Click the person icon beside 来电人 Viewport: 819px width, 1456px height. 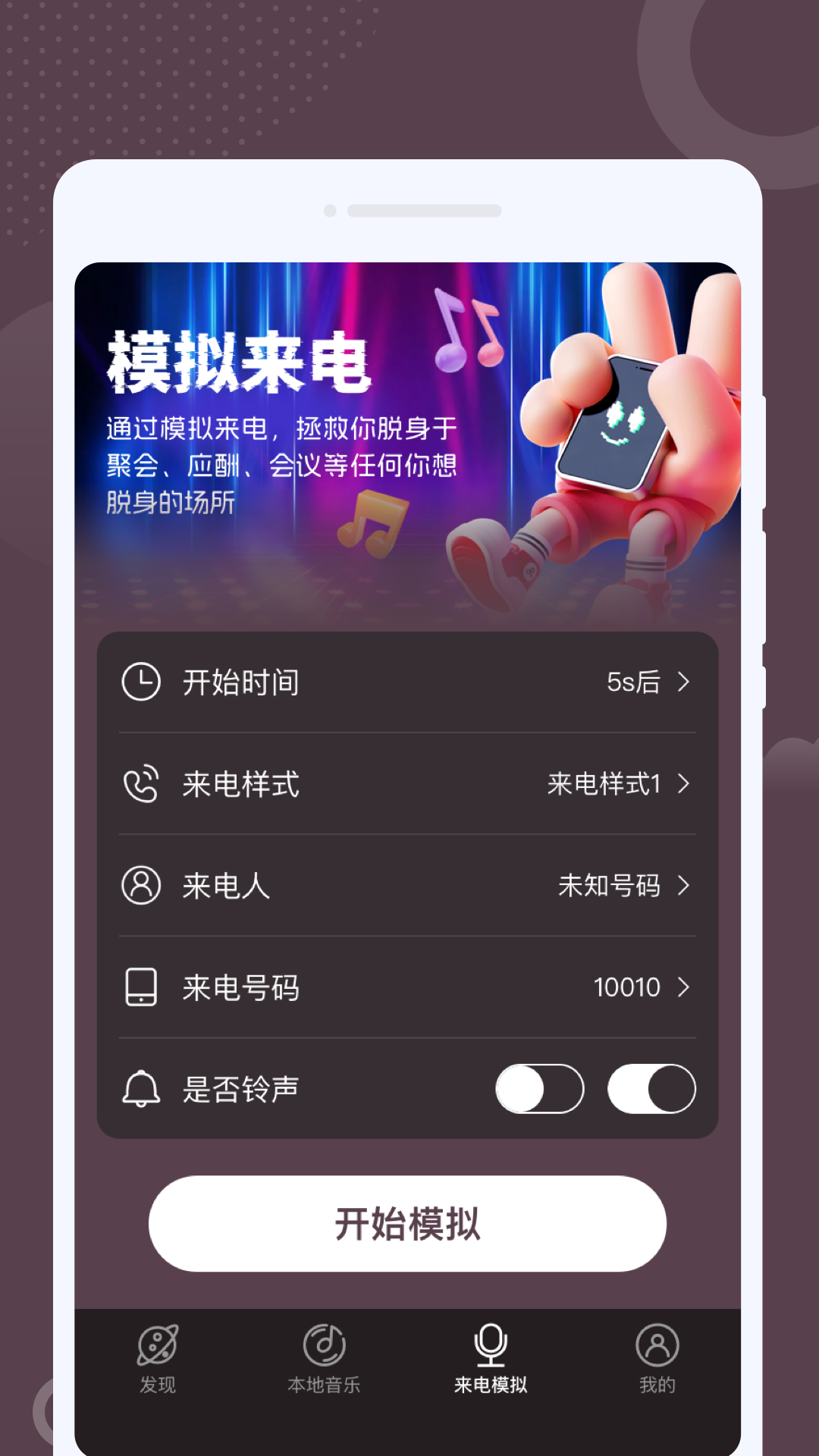coord(140,886)
